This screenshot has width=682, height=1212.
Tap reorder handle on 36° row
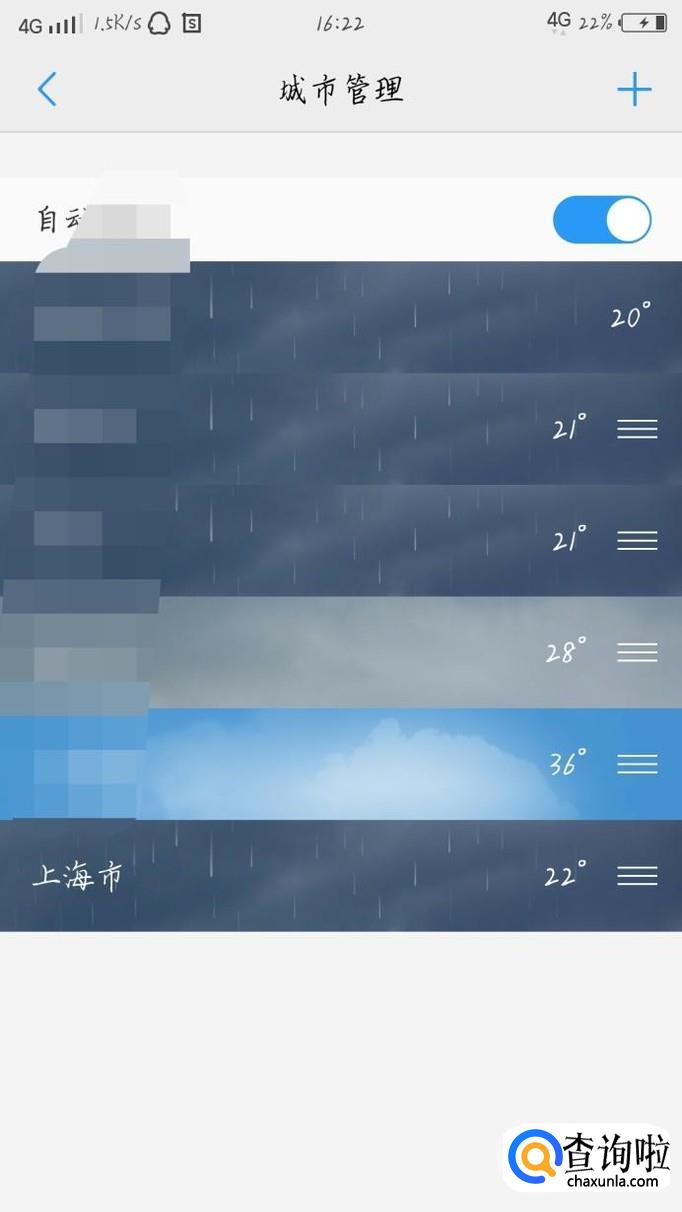(x=637, y=764)
